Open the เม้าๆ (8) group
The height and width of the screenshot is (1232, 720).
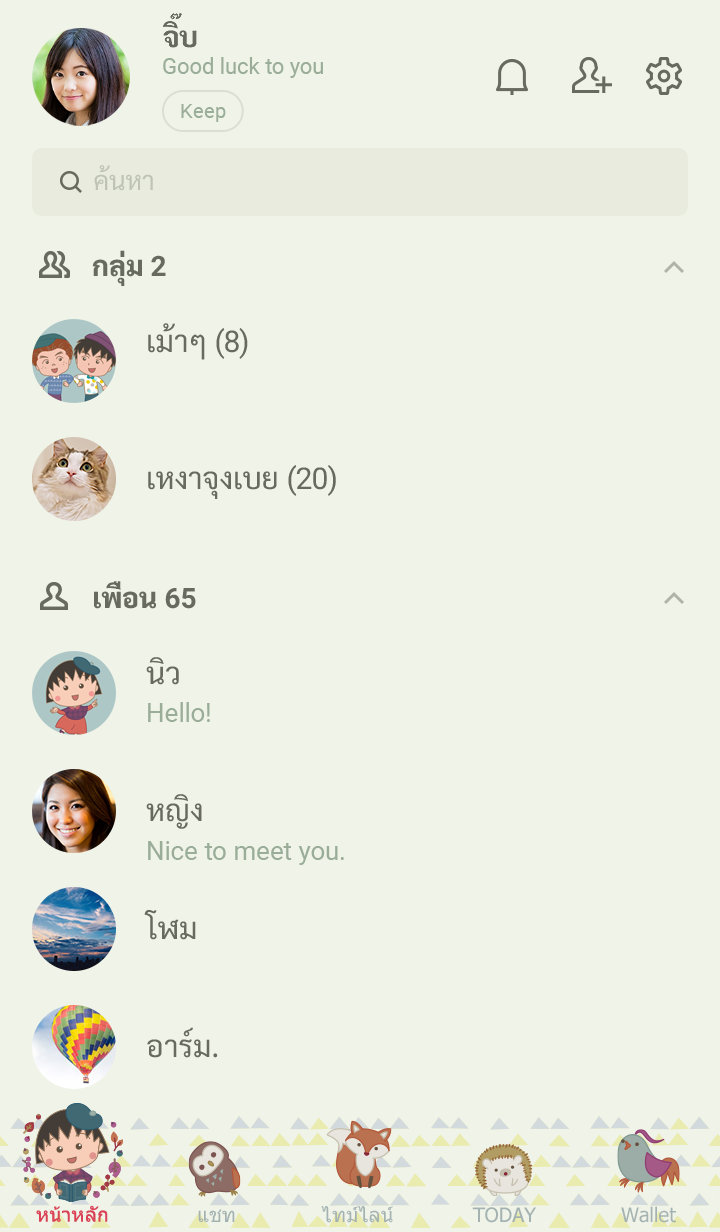point(197,344)
